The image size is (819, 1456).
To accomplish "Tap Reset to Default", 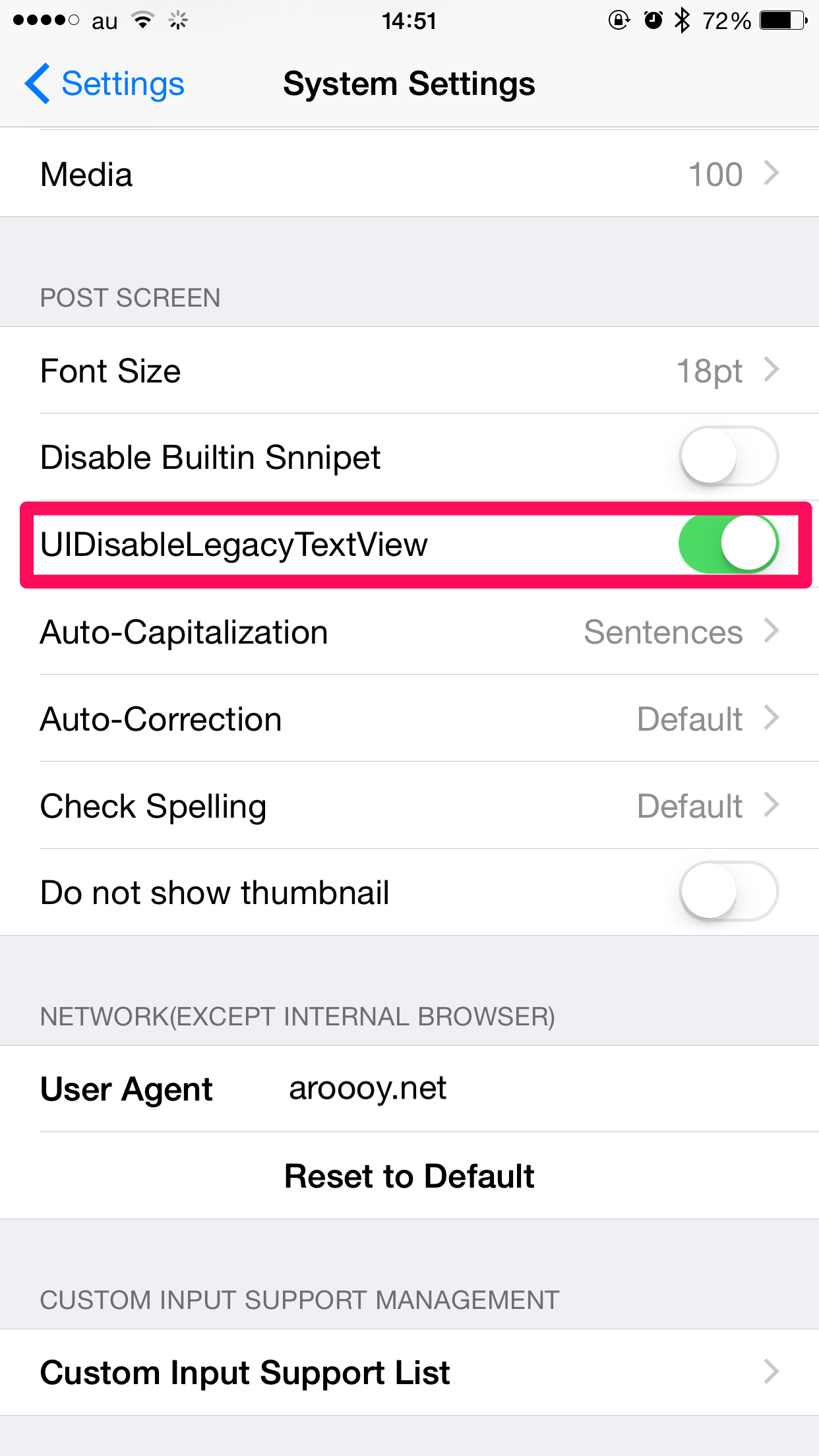I will [409, 1176].
